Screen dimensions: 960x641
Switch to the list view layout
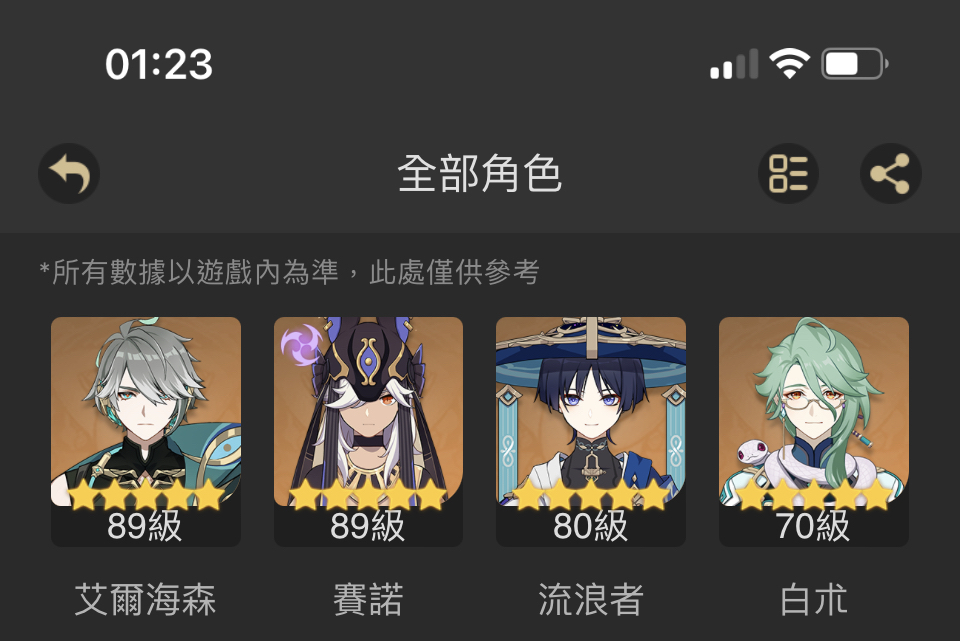pos(788,174)
